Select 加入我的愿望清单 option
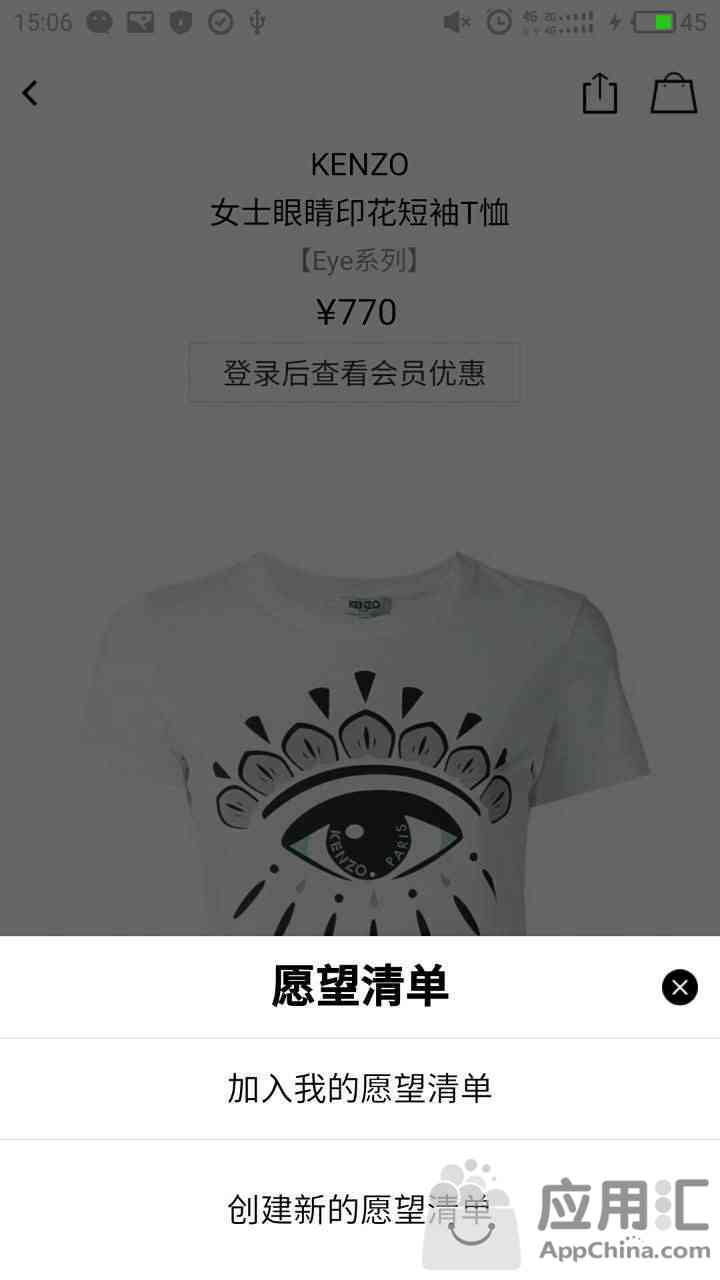Screen dimensions: 720x1280 (x=360, y=1088)
